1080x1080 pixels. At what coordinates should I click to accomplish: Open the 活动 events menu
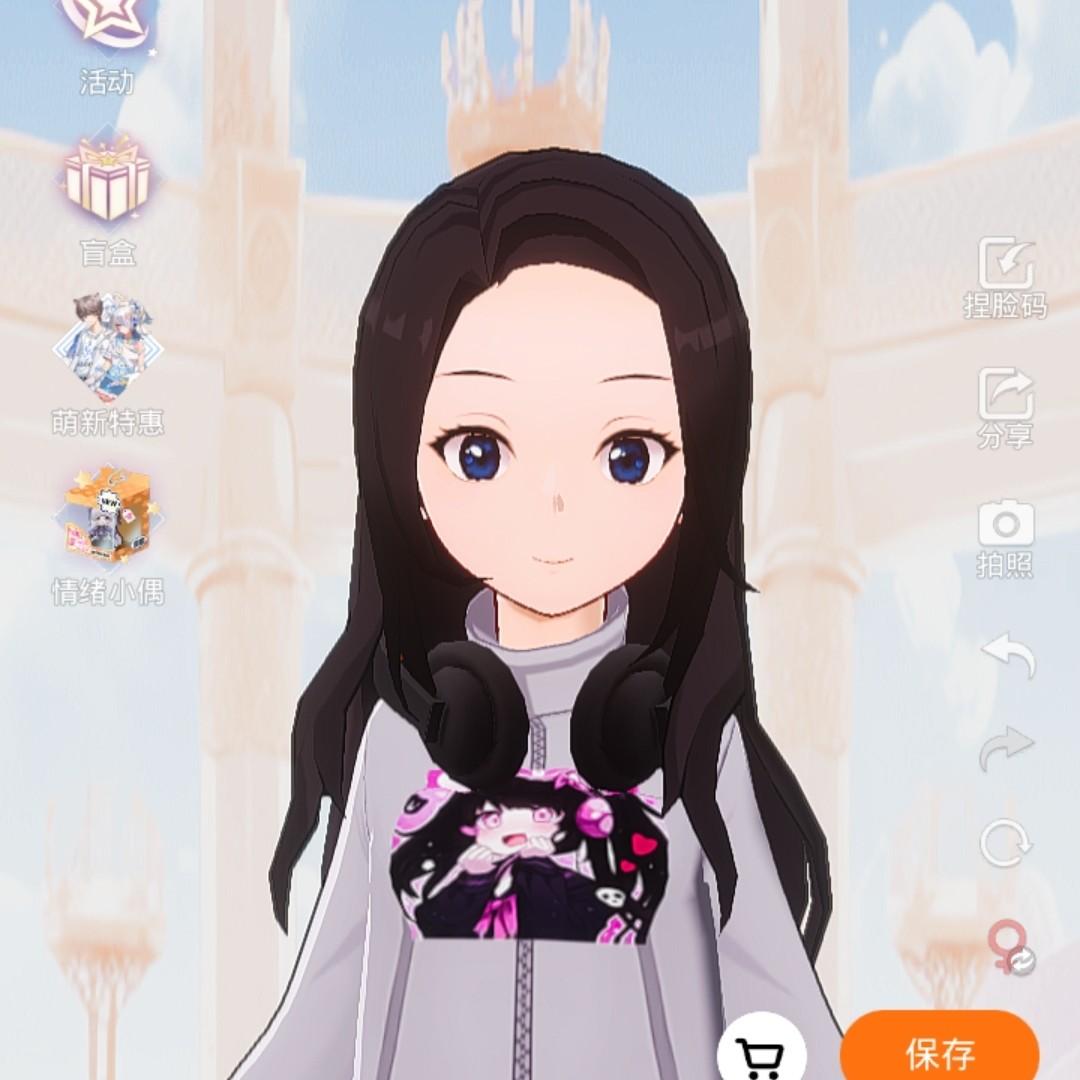click(107, 40)
